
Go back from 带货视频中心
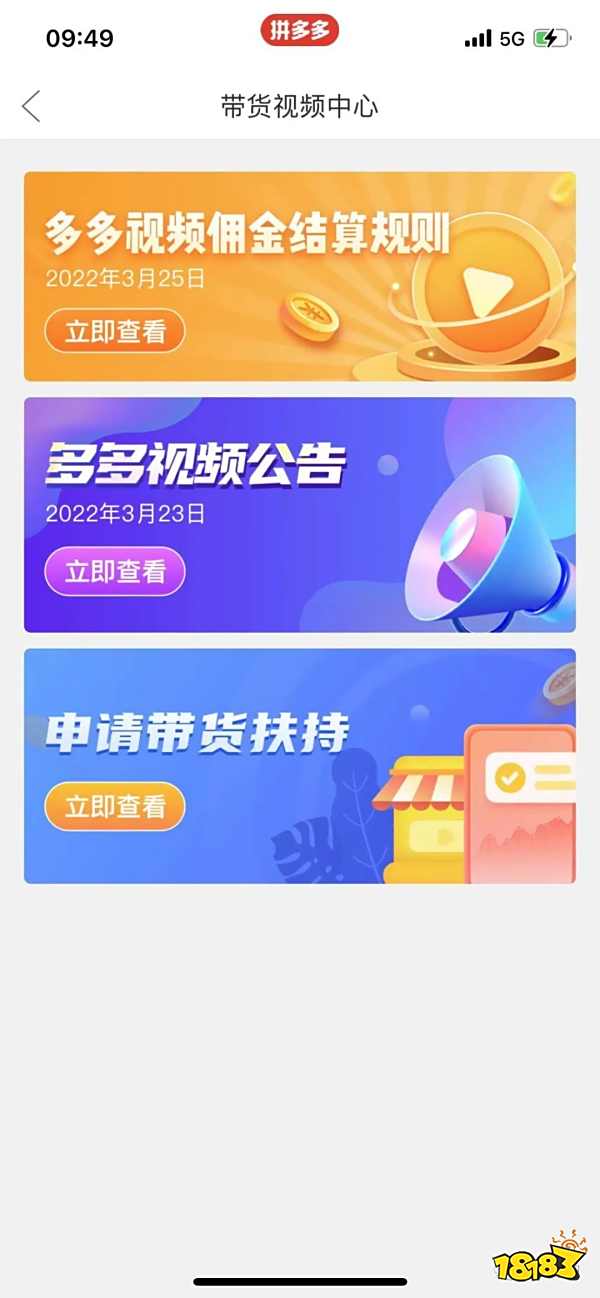pos(32,106)
